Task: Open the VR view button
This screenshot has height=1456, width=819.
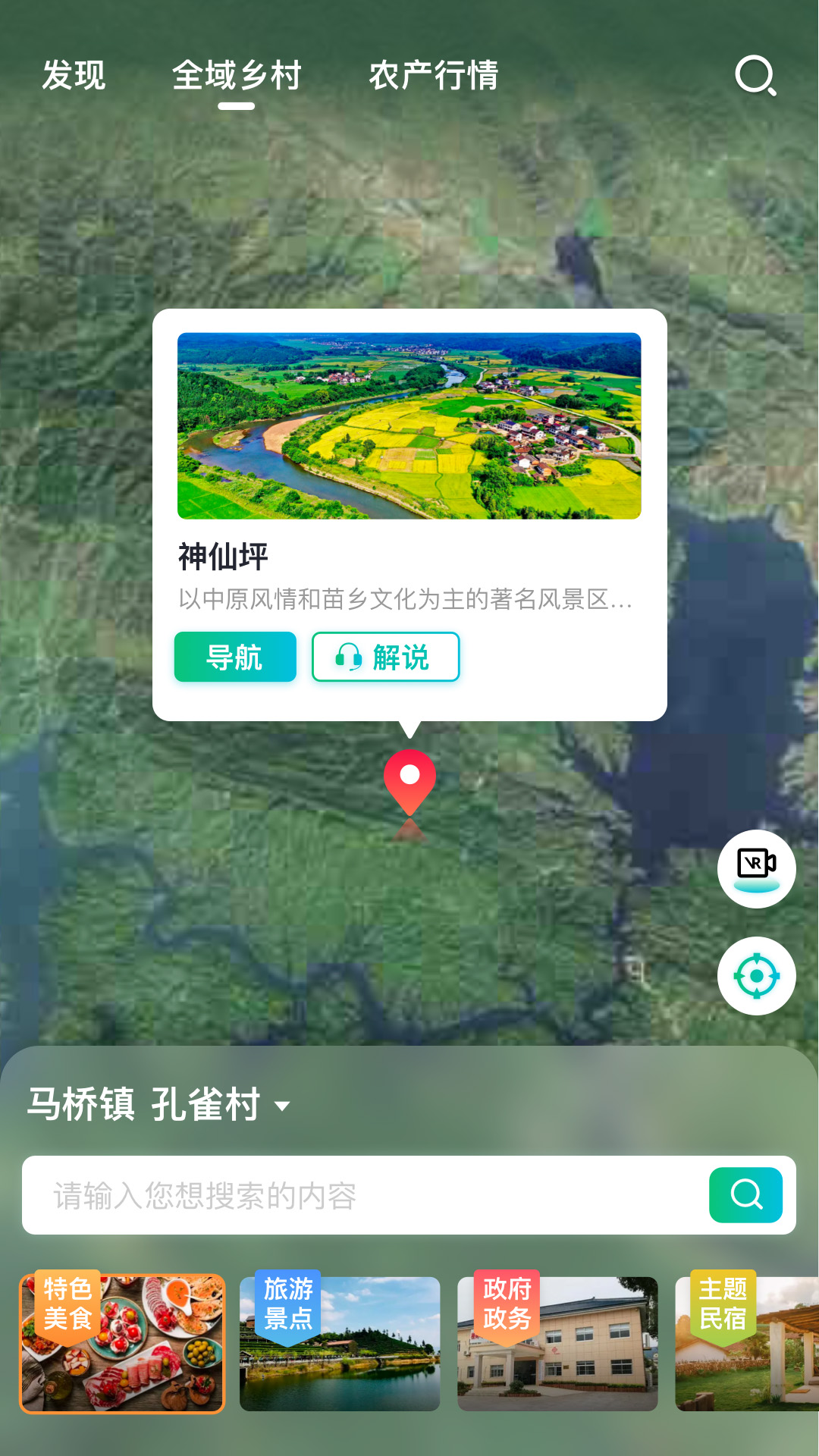Action: (756, 868)
